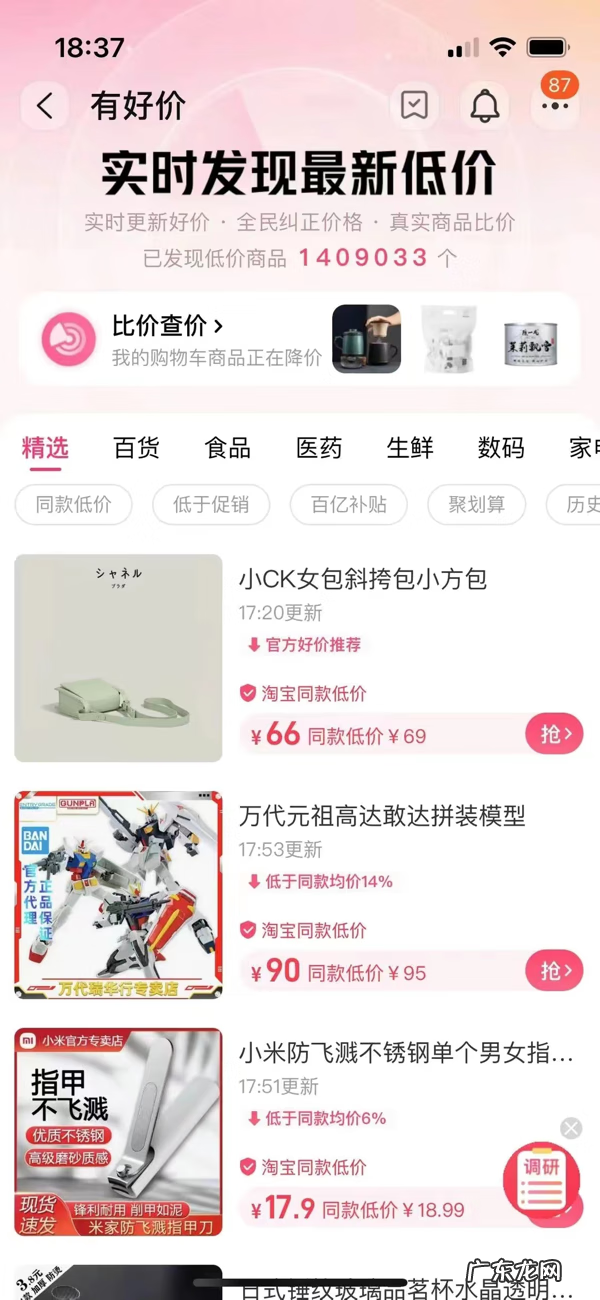Tap 抢 for 小CK女包斜挎包
The width and height of the screenshot is (600, 1300).
[x=554, y=734]
